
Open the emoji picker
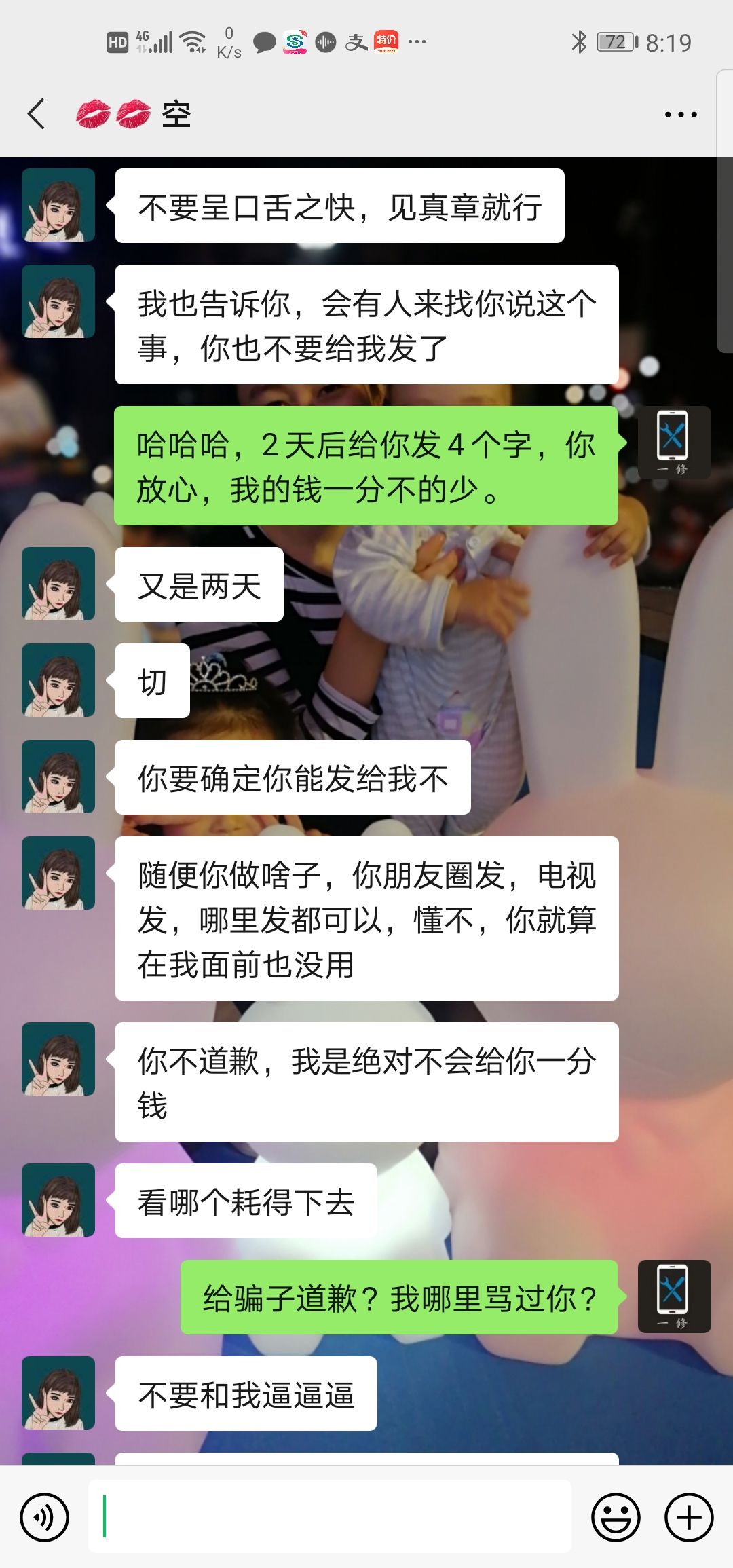(616, 1517)
